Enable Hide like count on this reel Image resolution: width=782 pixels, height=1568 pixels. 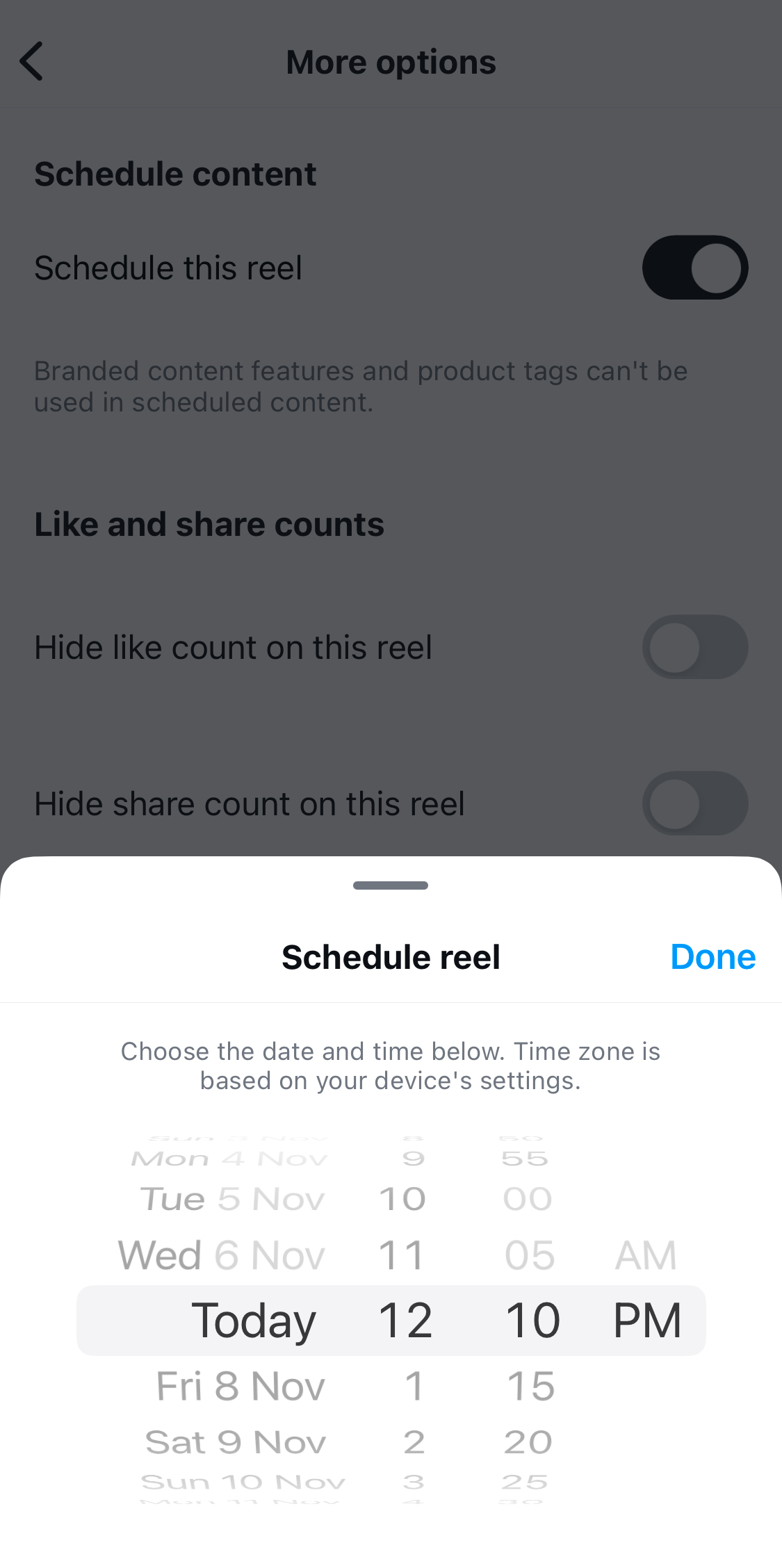point(695,647)
